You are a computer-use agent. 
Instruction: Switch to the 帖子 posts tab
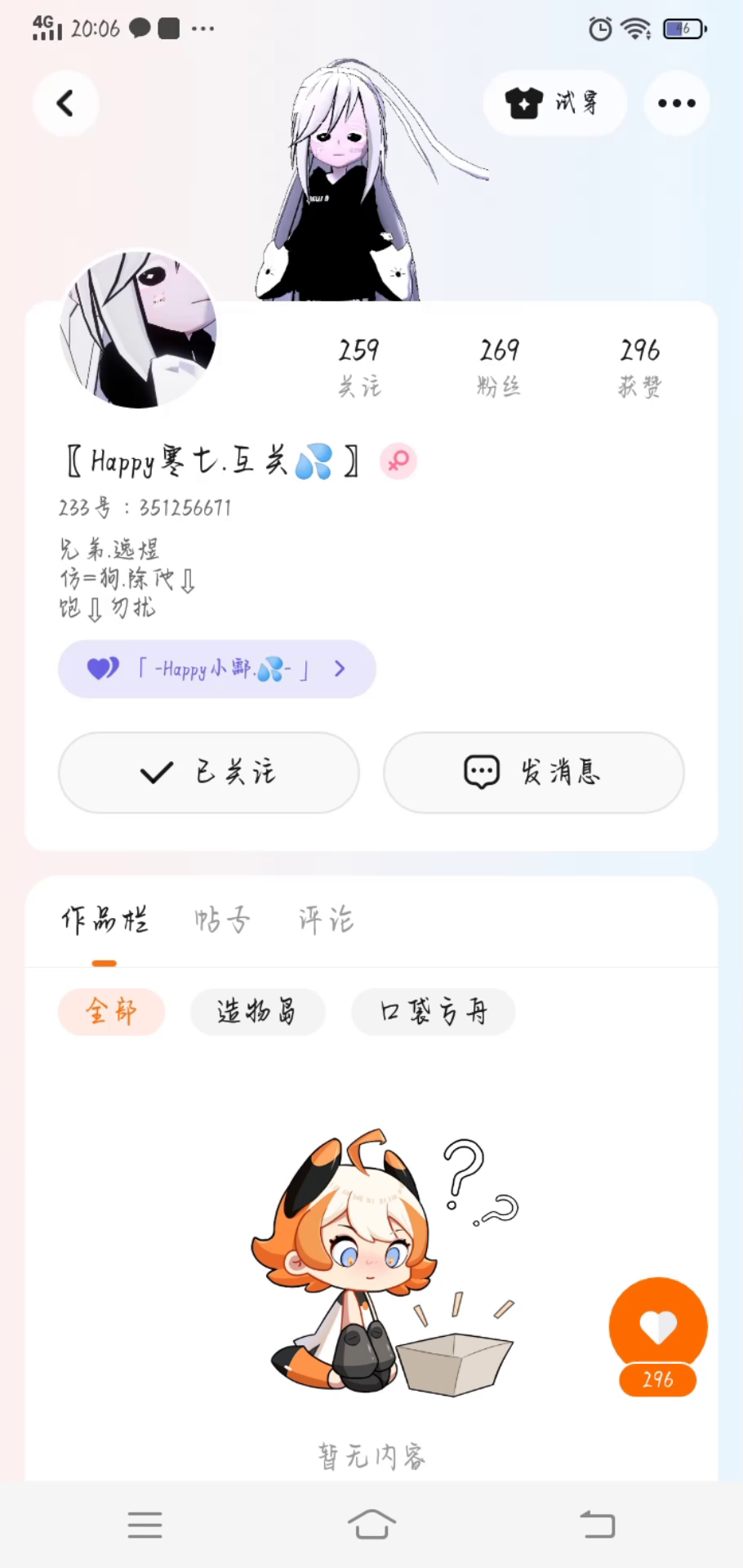coord(222,920)
